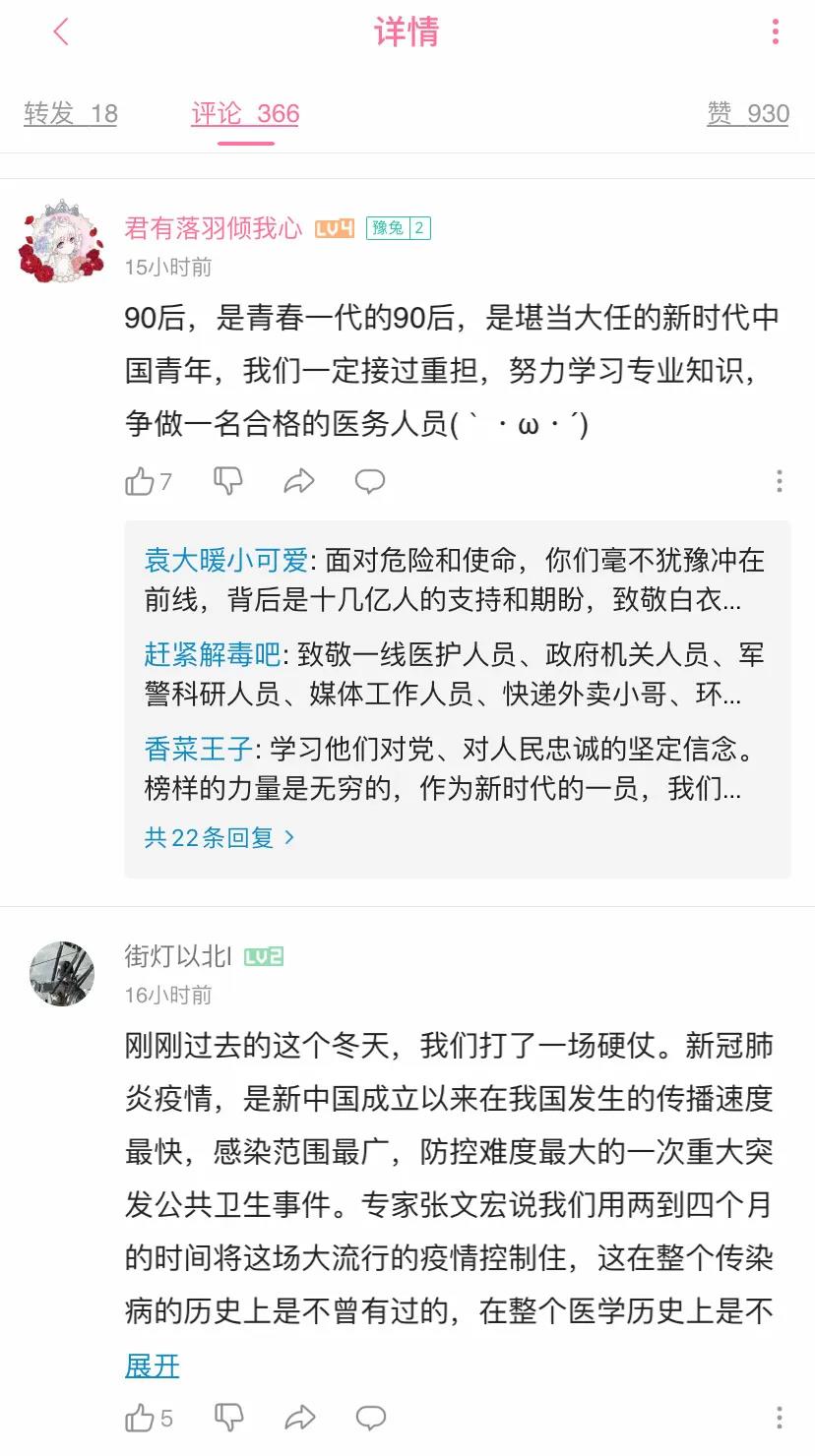Switch to the 赞 930 tab
The height and width of the screenshot is (1456, 815).
748,114
